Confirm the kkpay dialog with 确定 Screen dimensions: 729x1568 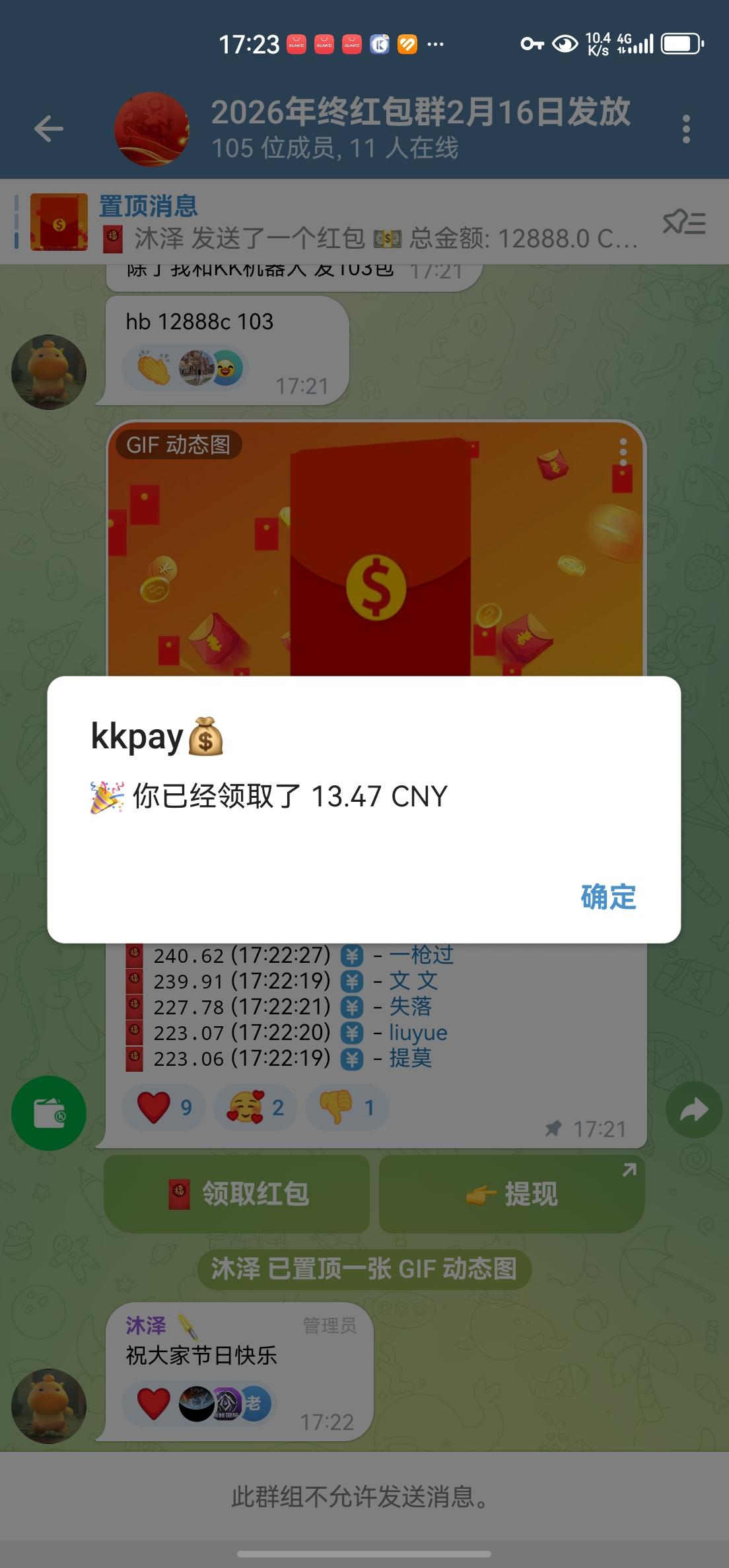(608, 897)
